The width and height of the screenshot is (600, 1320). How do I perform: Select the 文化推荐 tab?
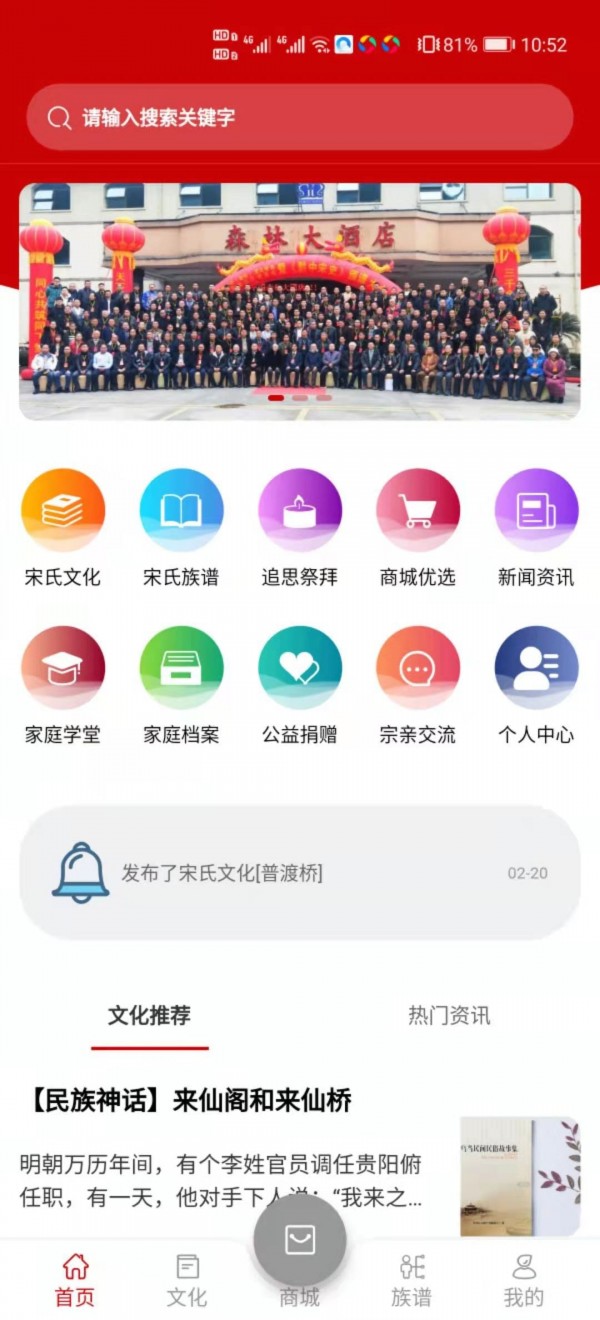click(149, 1016)
